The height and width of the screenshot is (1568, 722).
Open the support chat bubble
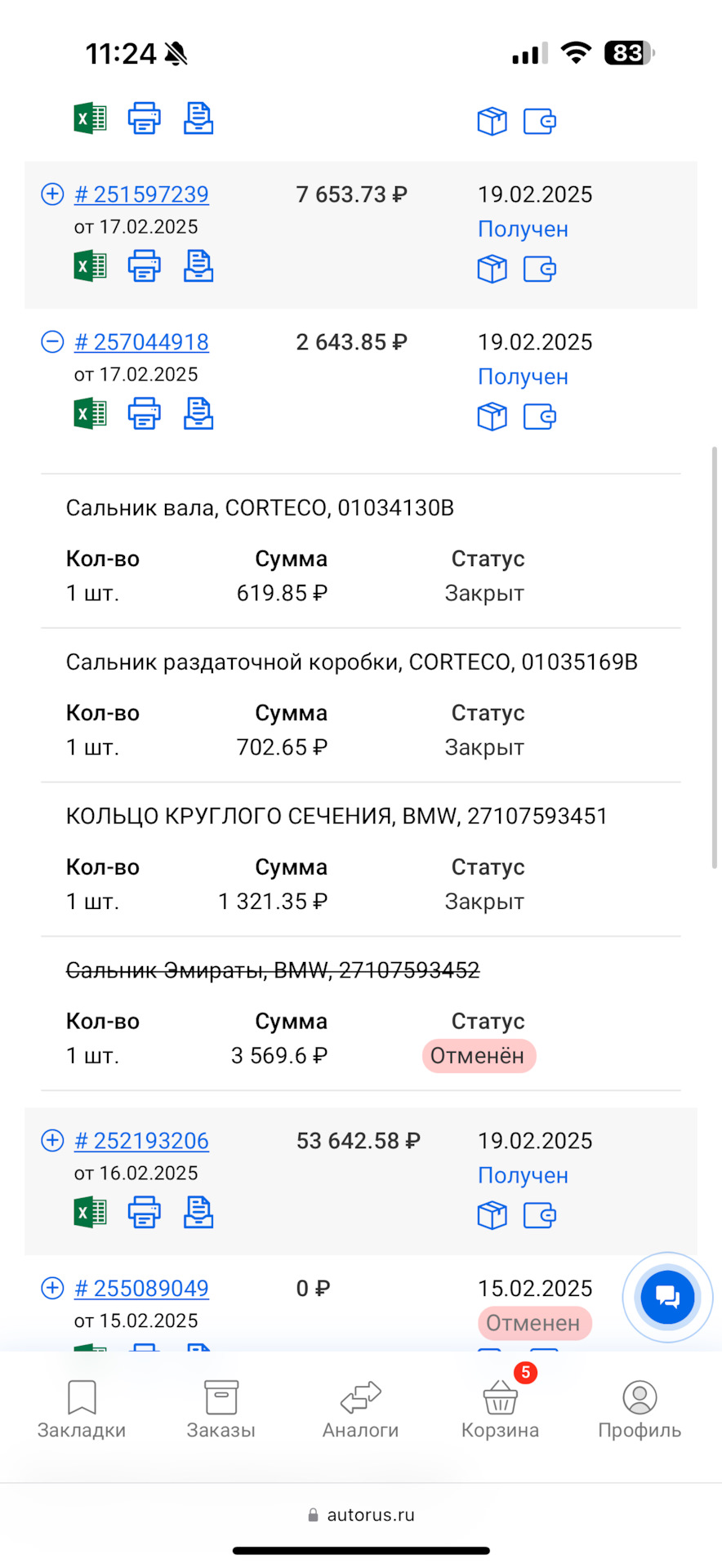pyautogui.click(x=666, y=1297)
